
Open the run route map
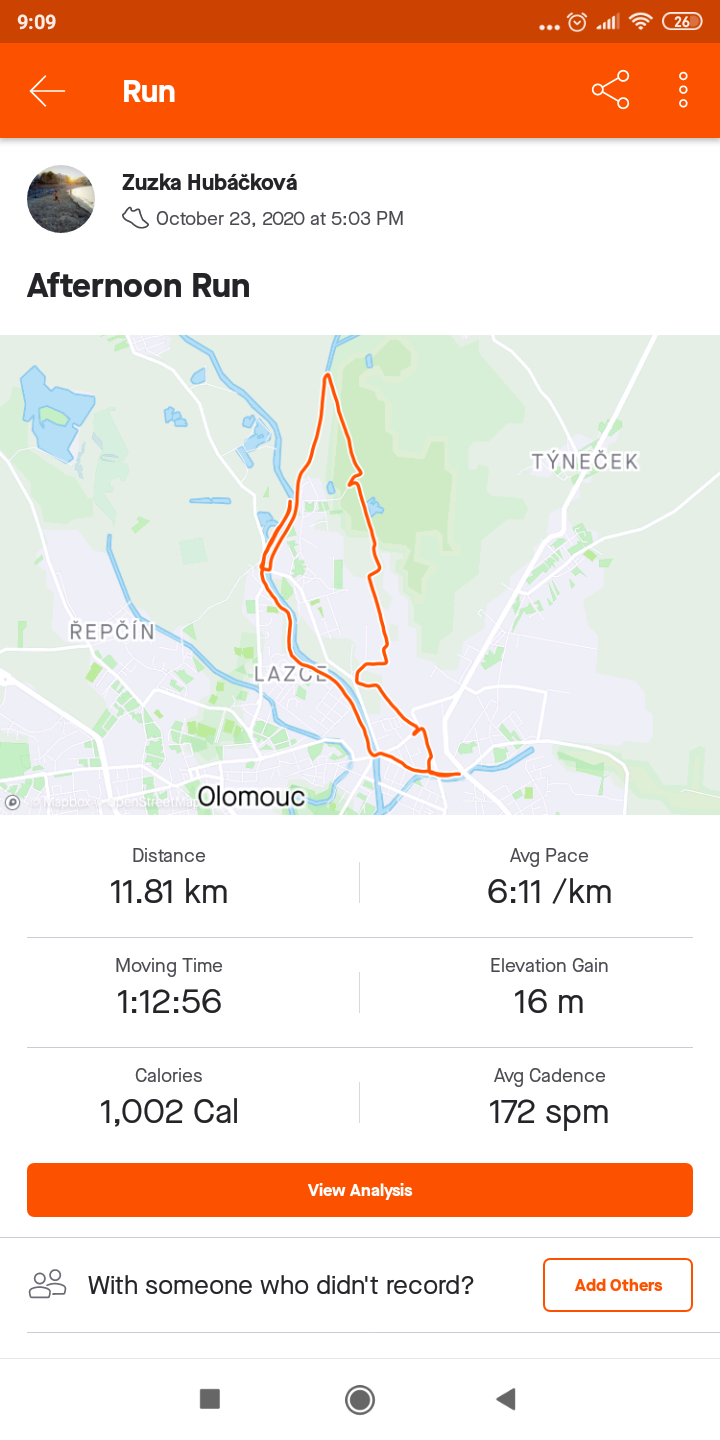coord(360,574)
